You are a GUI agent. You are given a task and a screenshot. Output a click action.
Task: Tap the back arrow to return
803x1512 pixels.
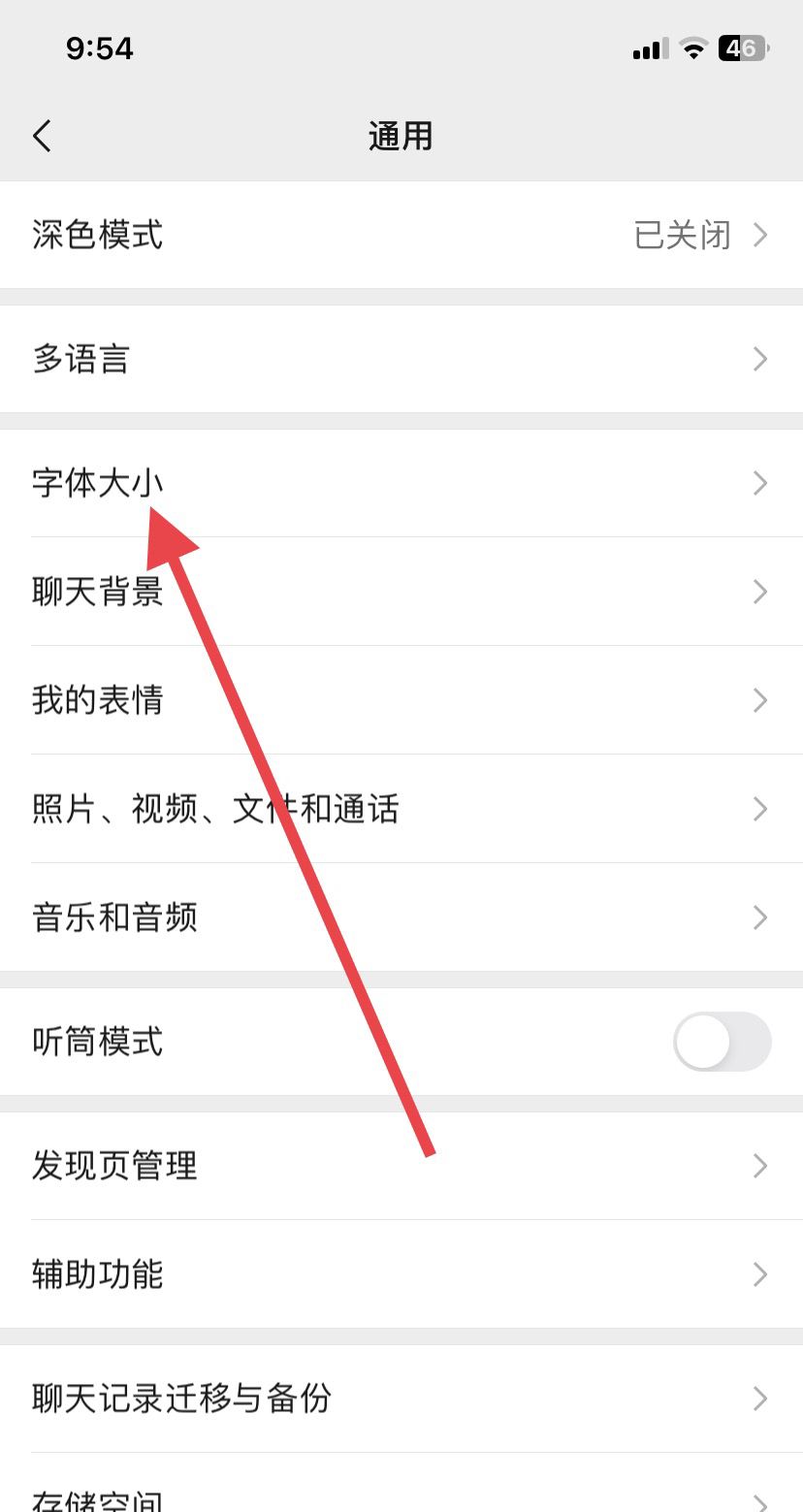click(x=43, y=136)
